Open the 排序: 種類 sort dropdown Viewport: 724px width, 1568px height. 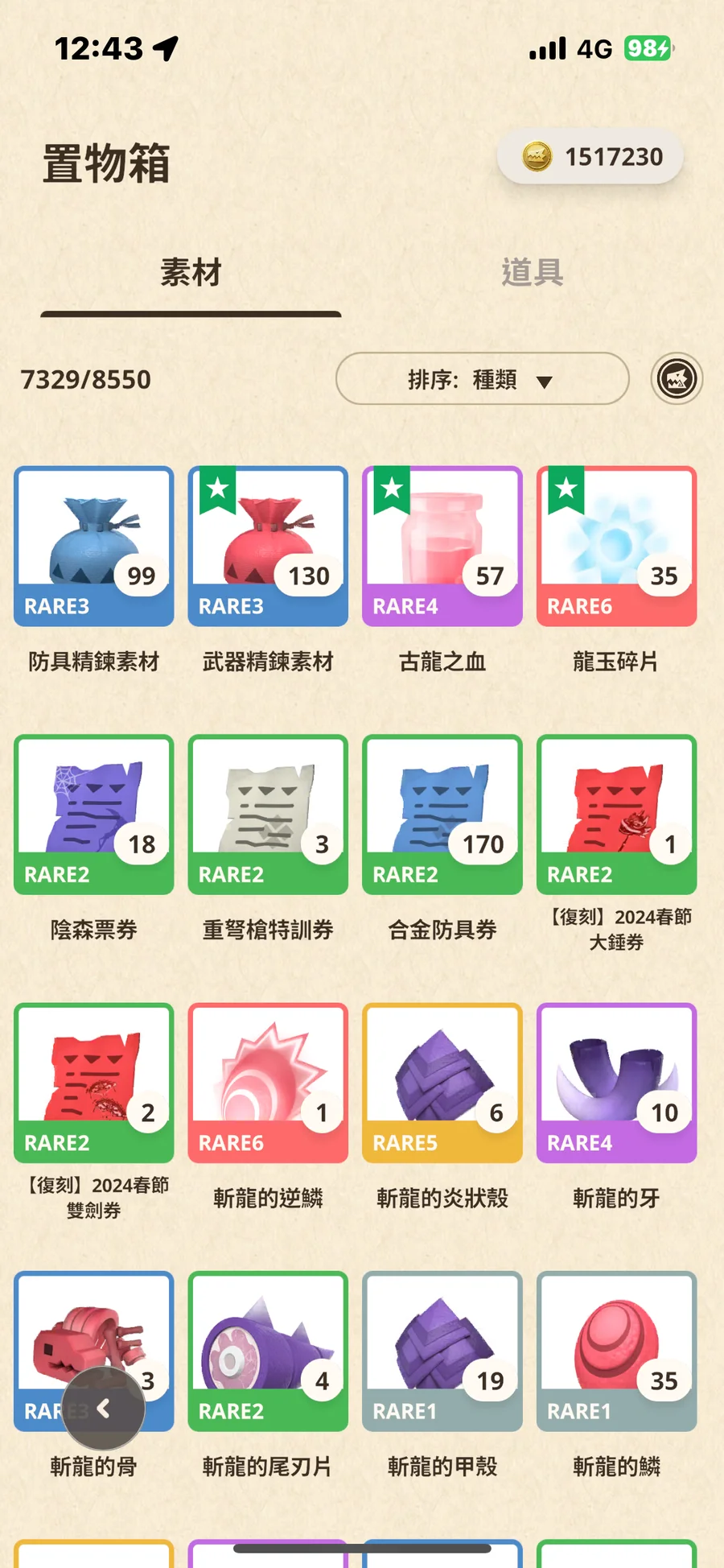pyautogui.click(x=482, y=379)
